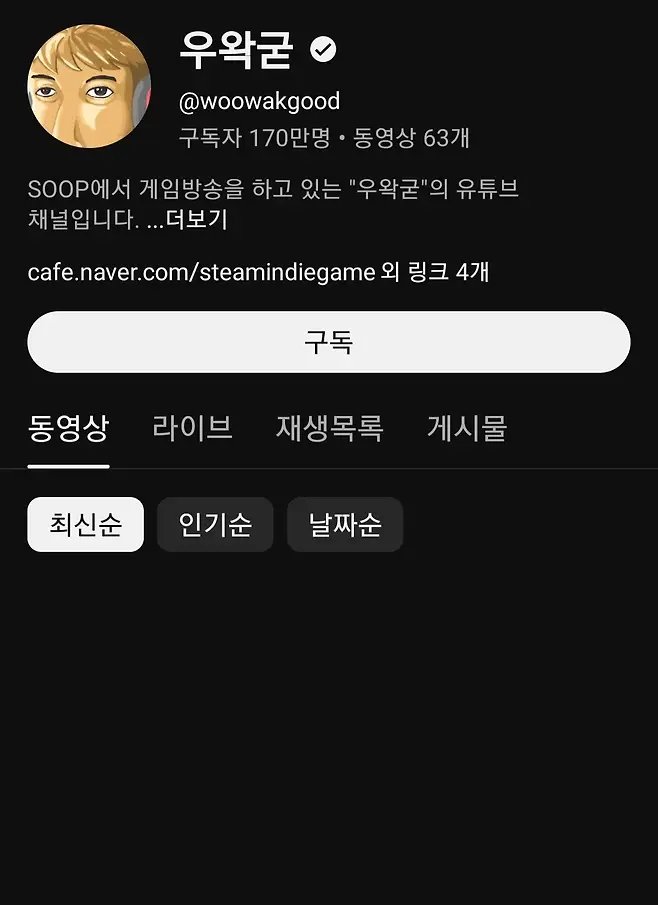Select the 동영상 tab
The height and width of the screenshot is (905, 658).
[x=68, y=428]
